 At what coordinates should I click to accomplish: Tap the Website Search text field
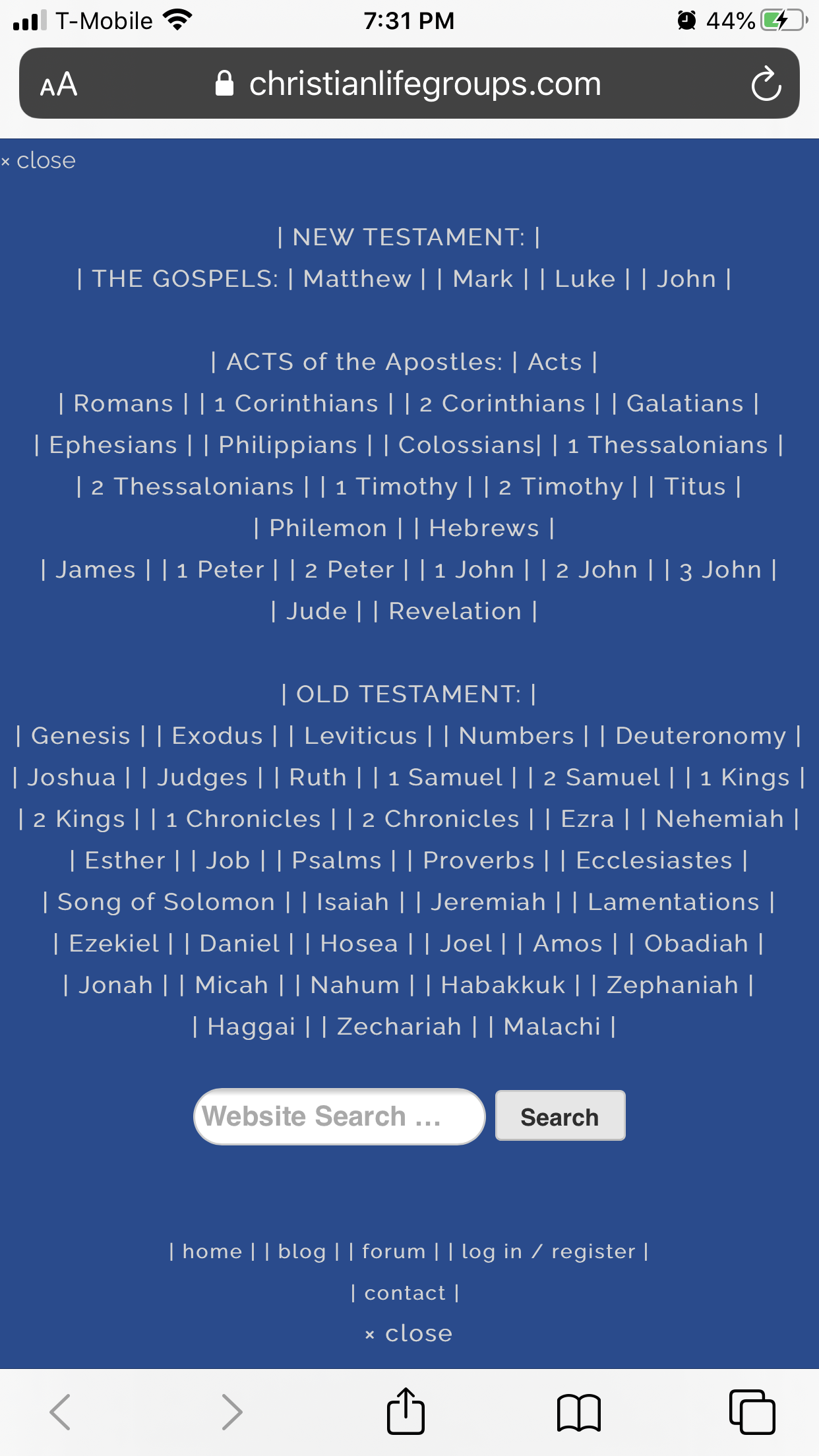click(339, 1116)
